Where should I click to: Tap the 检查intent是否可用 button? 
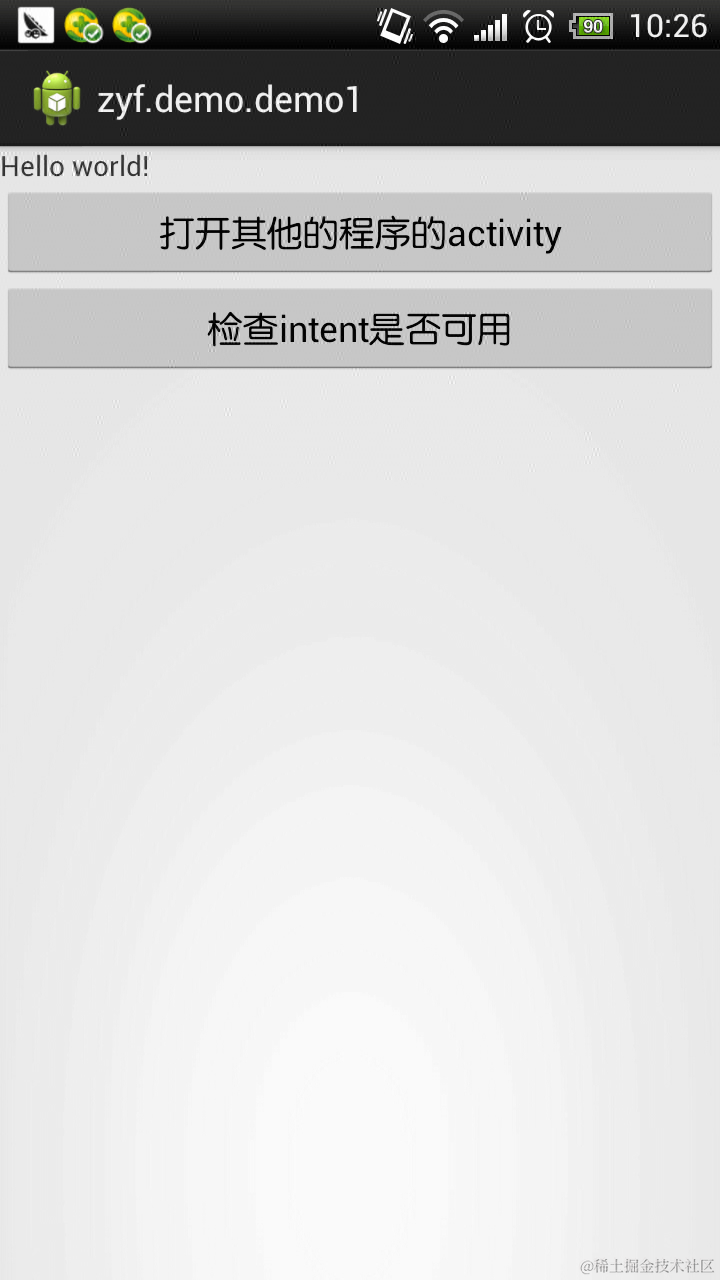360,329
